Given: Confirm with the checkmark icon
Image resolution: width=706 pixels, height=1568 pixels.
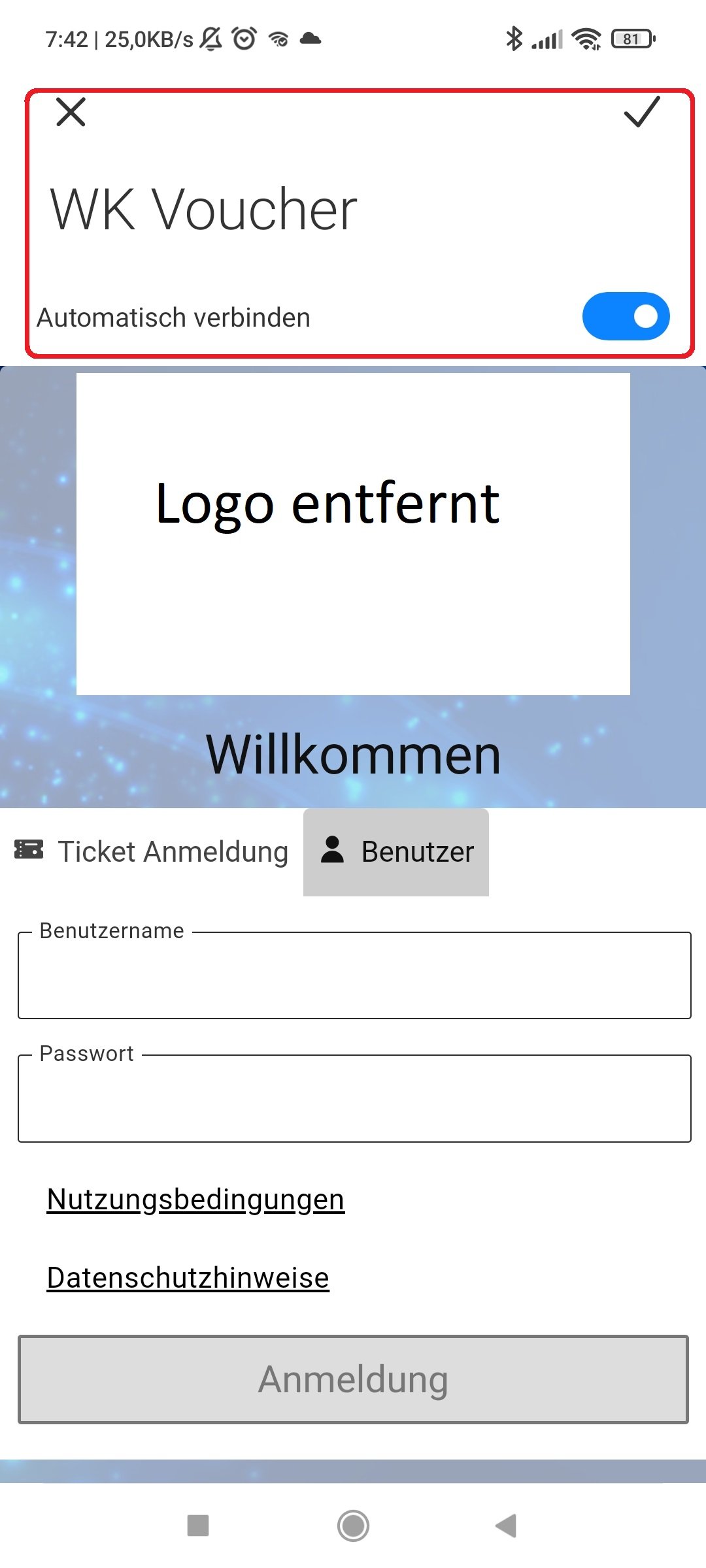Looking at the screenshot, I should coord(642,112).
